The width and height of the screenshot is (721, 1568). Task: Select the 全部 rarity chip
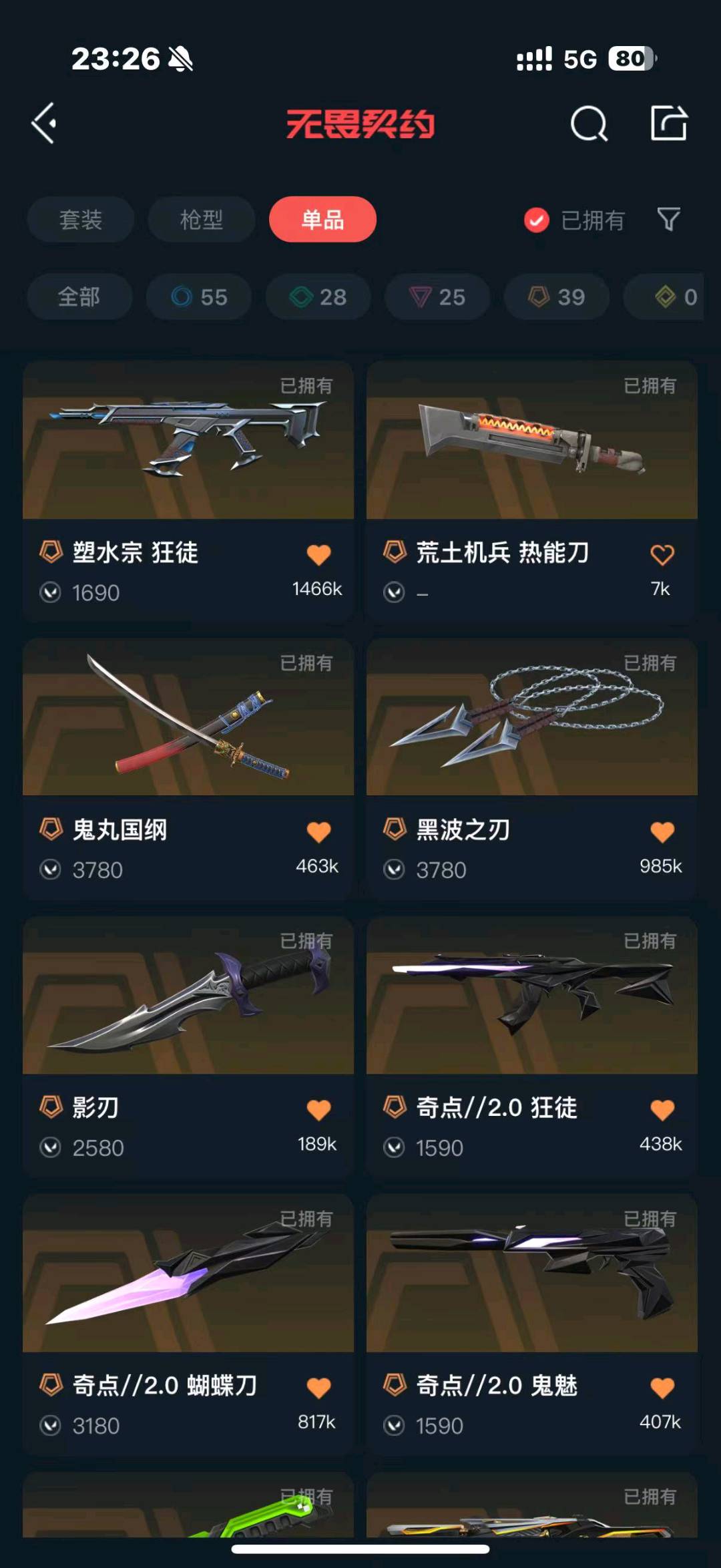(x=79, y=297)
